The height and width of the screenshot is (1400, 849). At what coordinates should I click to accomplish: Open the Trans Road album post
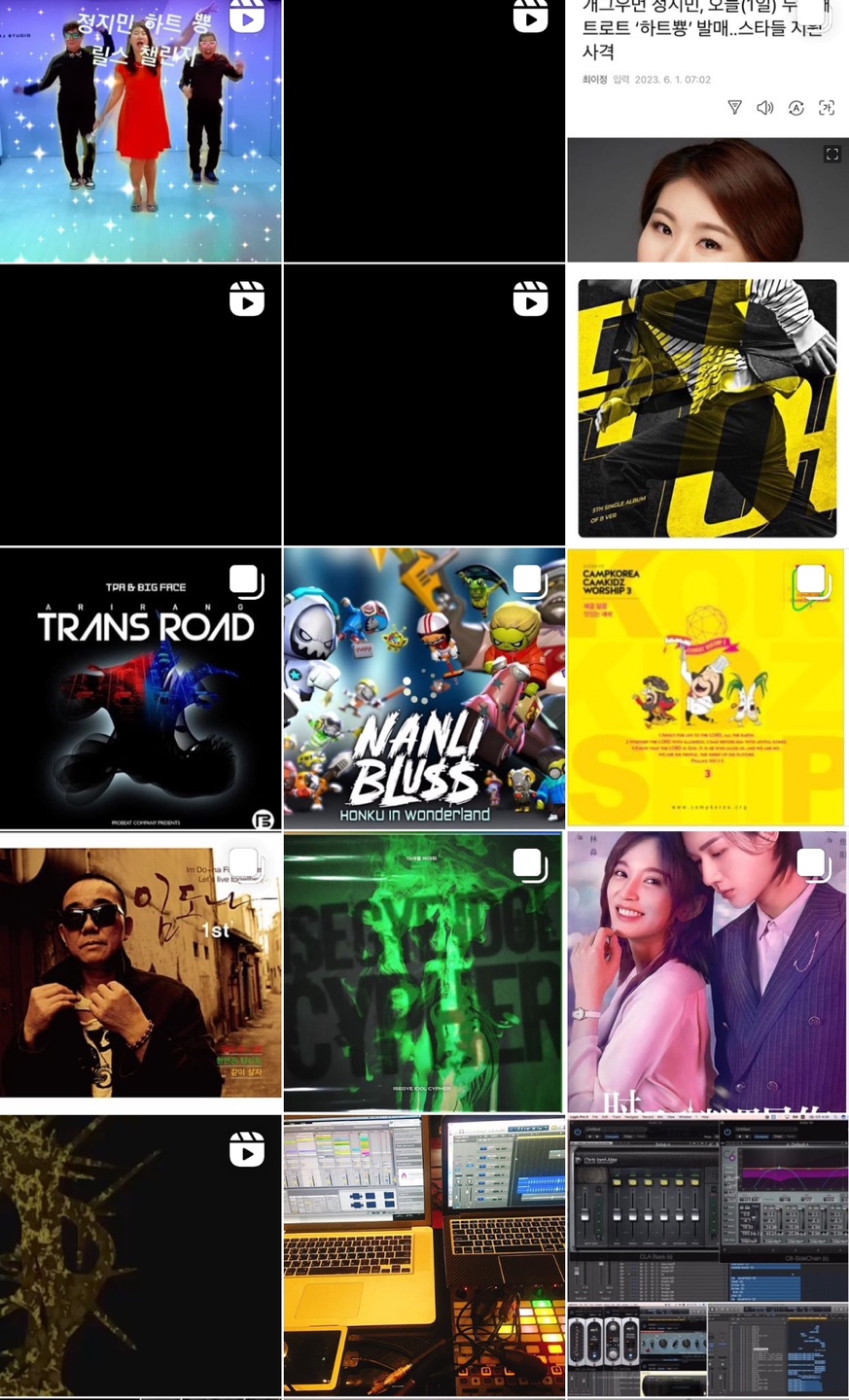tap(140, 688)
